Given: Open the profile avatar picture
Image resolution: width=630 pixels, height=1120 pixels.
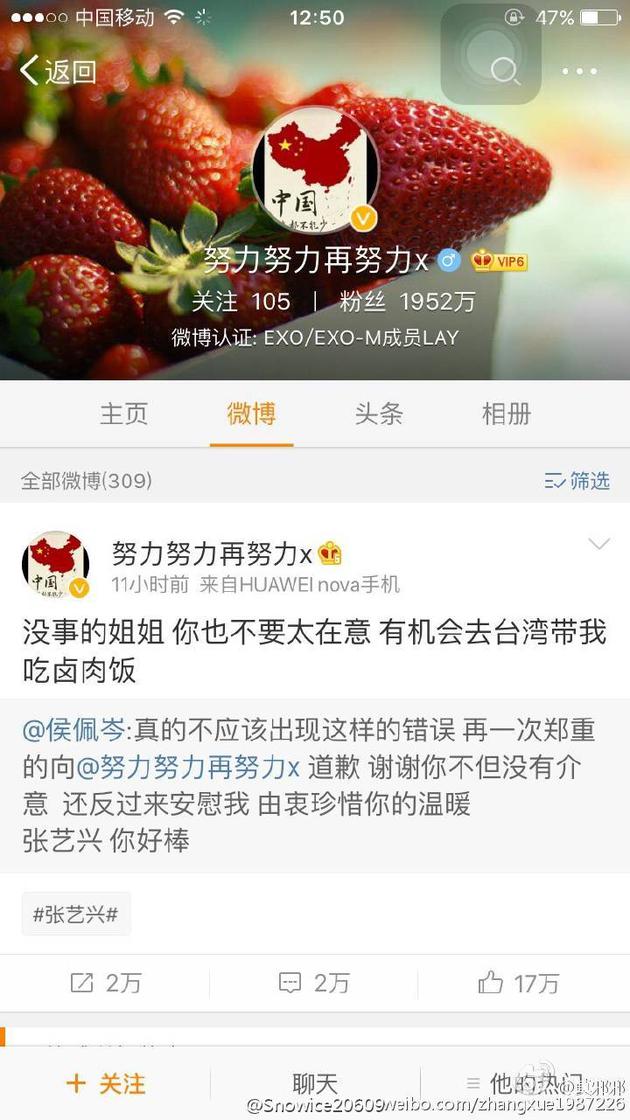Looking at the screenshot, I should pos(315,170).
